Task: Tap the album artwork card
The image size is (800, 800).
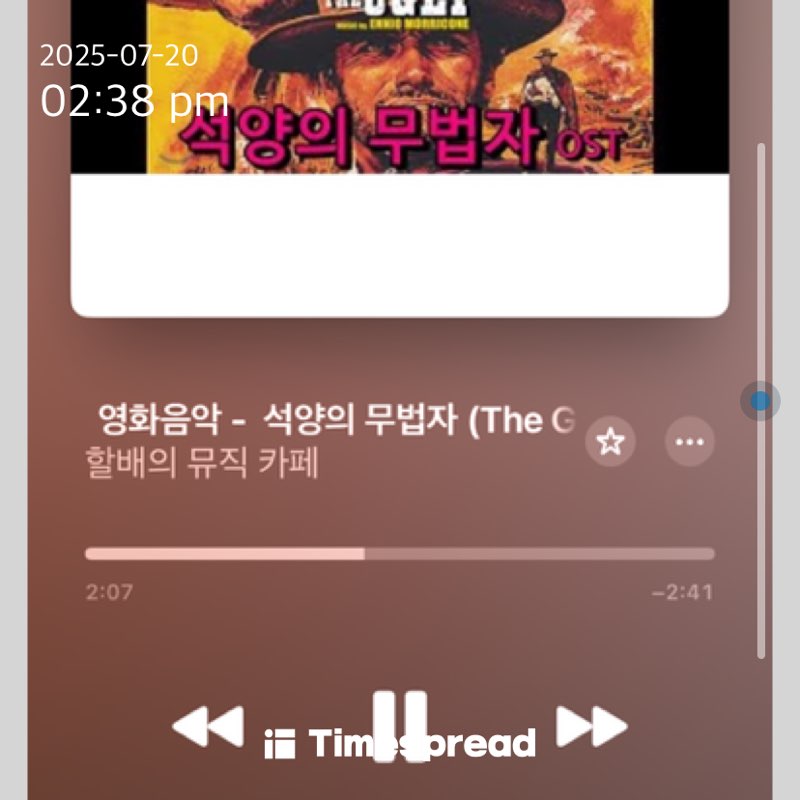Action: tap(400, 150)
